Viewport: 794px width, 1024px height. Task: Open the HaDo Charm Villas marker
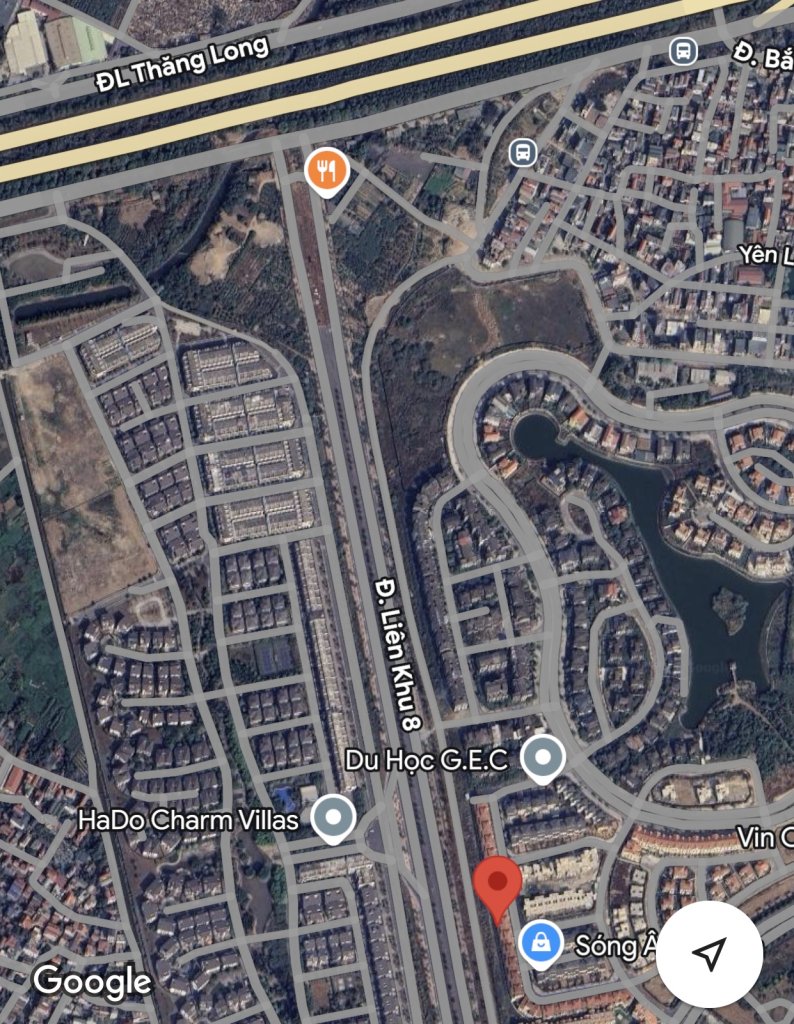(x=333, y=819)
